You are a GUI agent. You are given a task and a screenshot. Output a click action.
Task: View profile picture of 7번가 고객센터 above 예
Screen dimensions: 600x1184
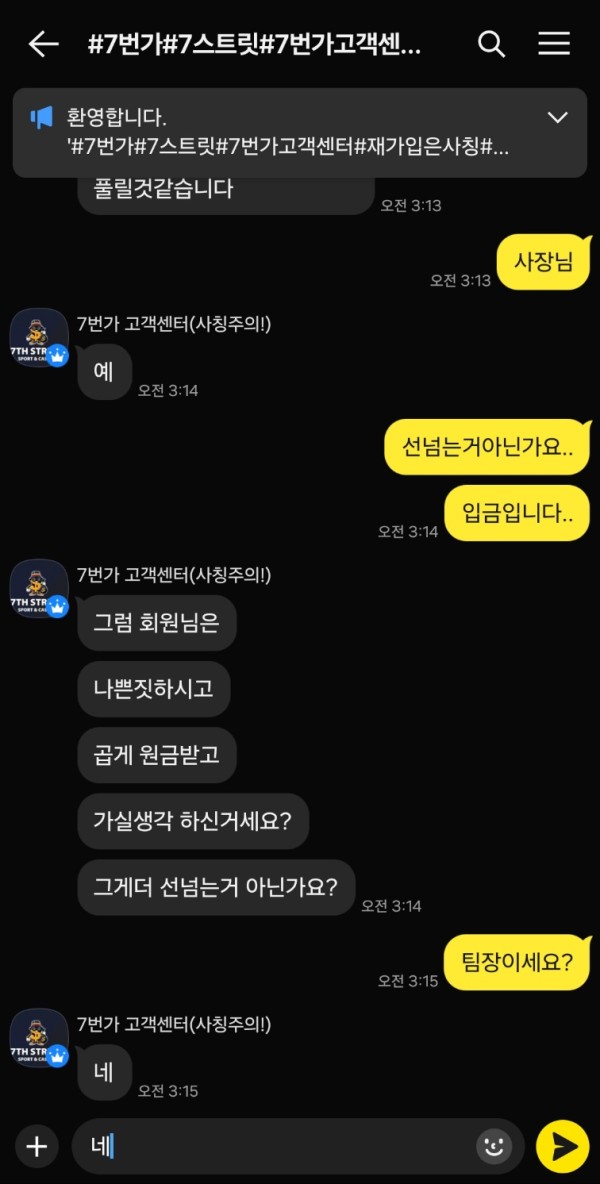click(x=39, y=338)
